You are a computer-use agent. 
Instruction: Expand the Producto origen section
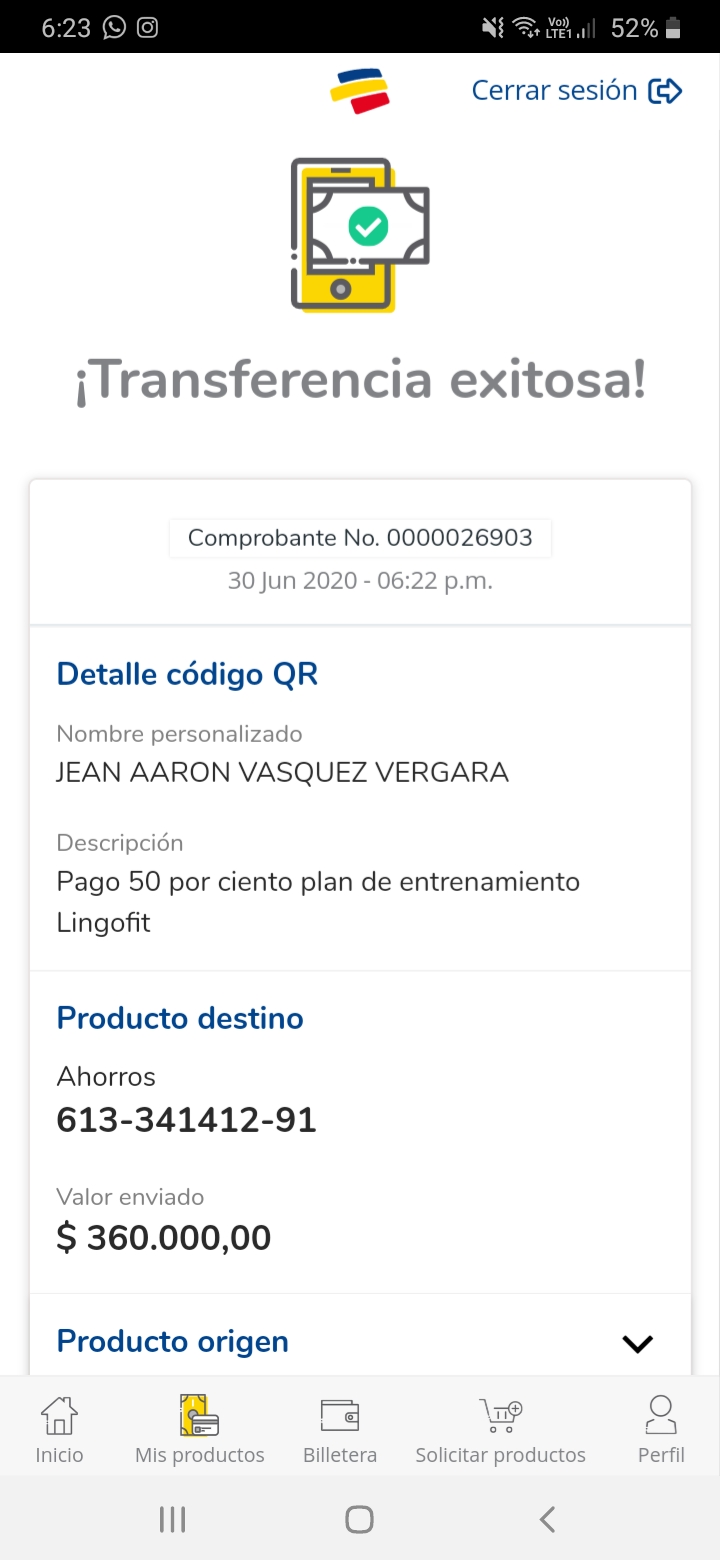[637, 1343]
